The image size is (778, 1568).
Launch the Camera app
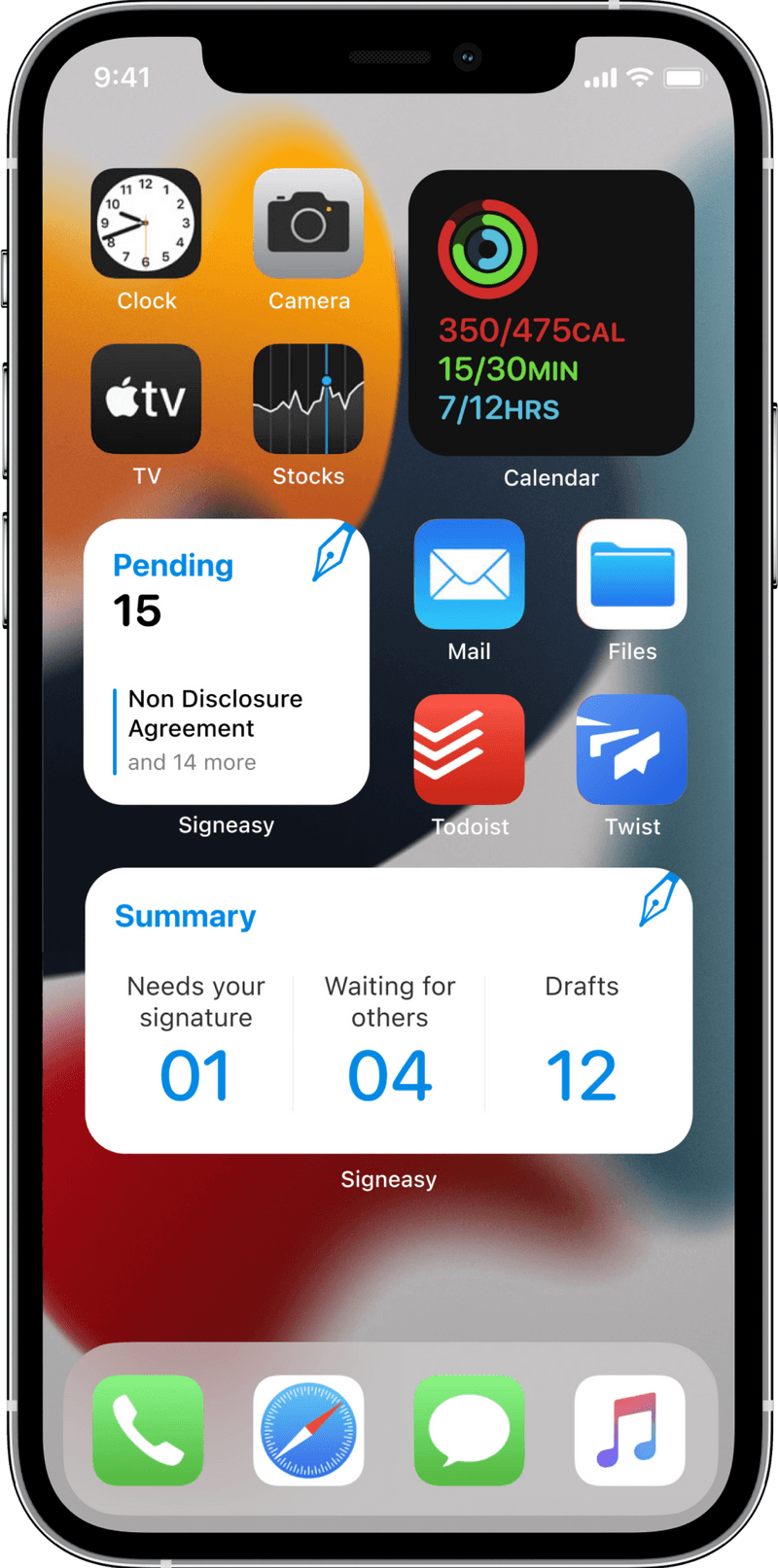coord(308,224)
